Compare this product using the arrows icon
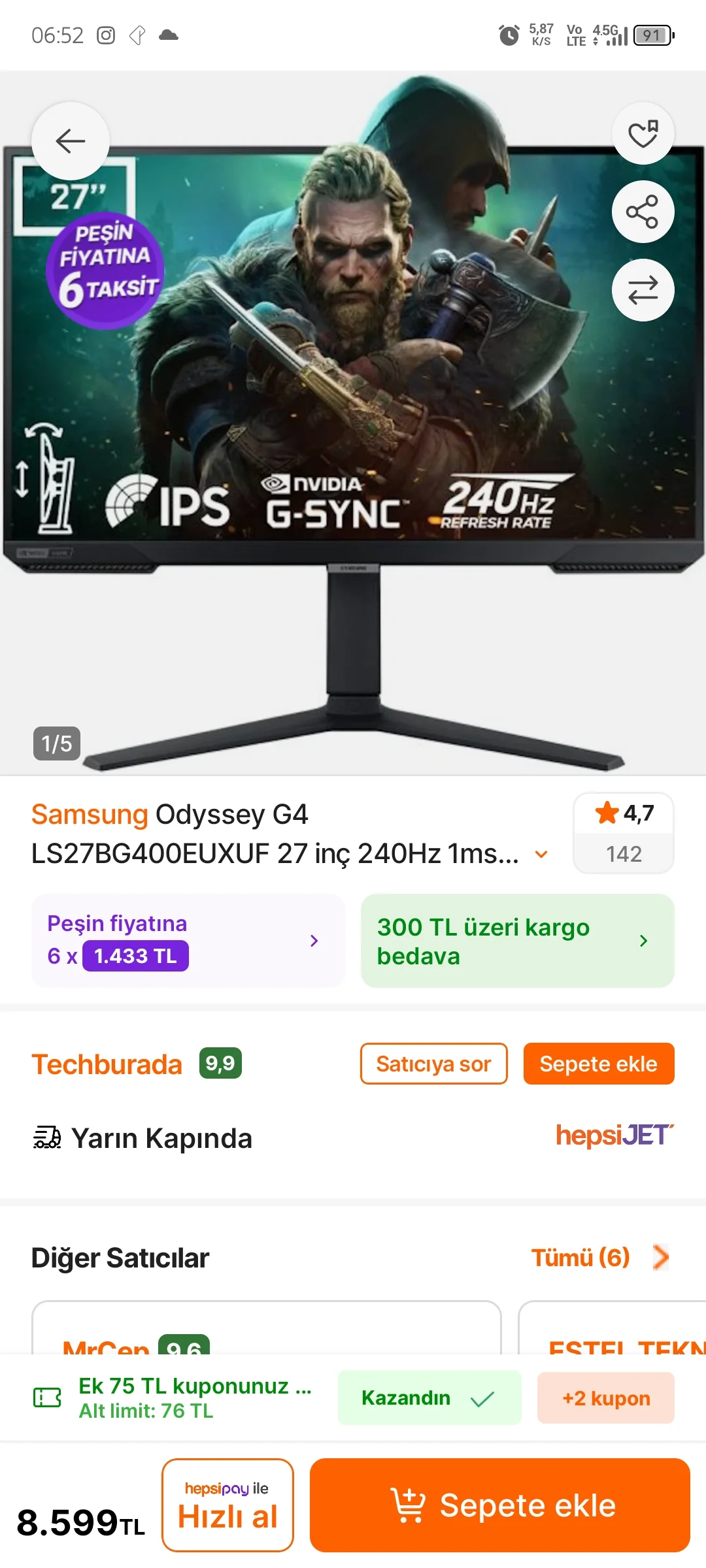 [x=643, y=290]
